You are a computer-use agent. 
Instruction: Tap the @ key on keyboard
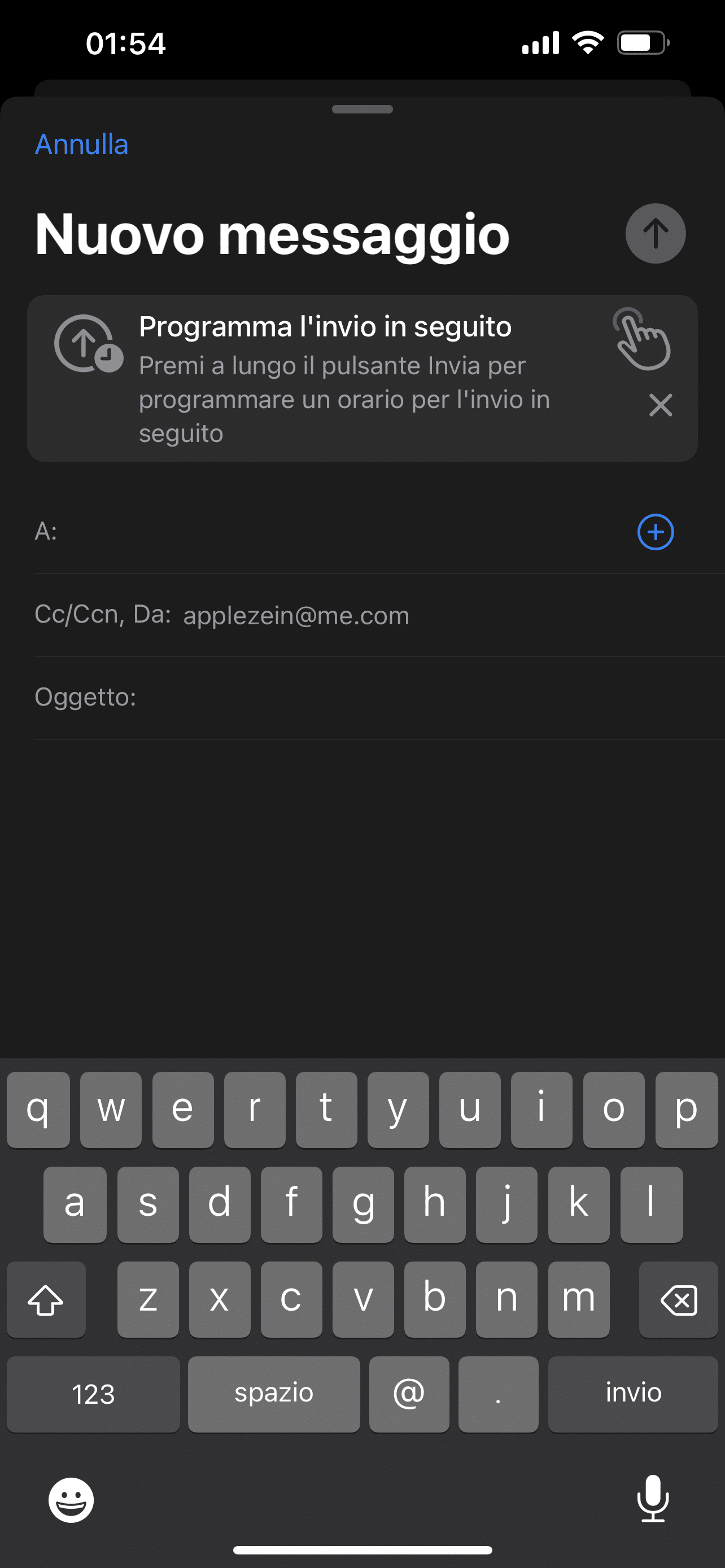pyautogui.click(x=409, y=1394)
